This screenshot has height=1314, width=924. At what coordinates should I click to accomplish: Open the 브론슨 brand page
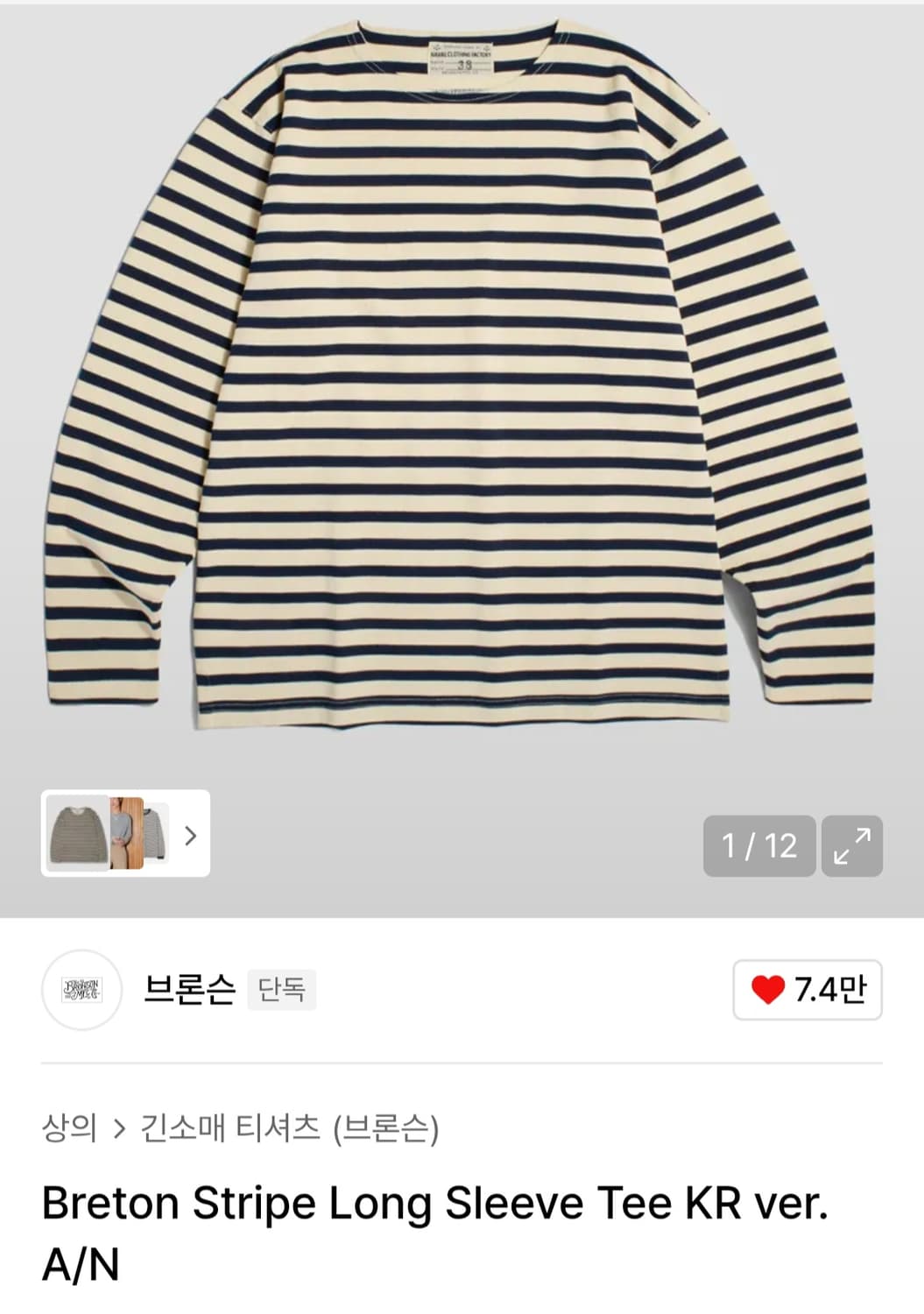tap(189, 990)
